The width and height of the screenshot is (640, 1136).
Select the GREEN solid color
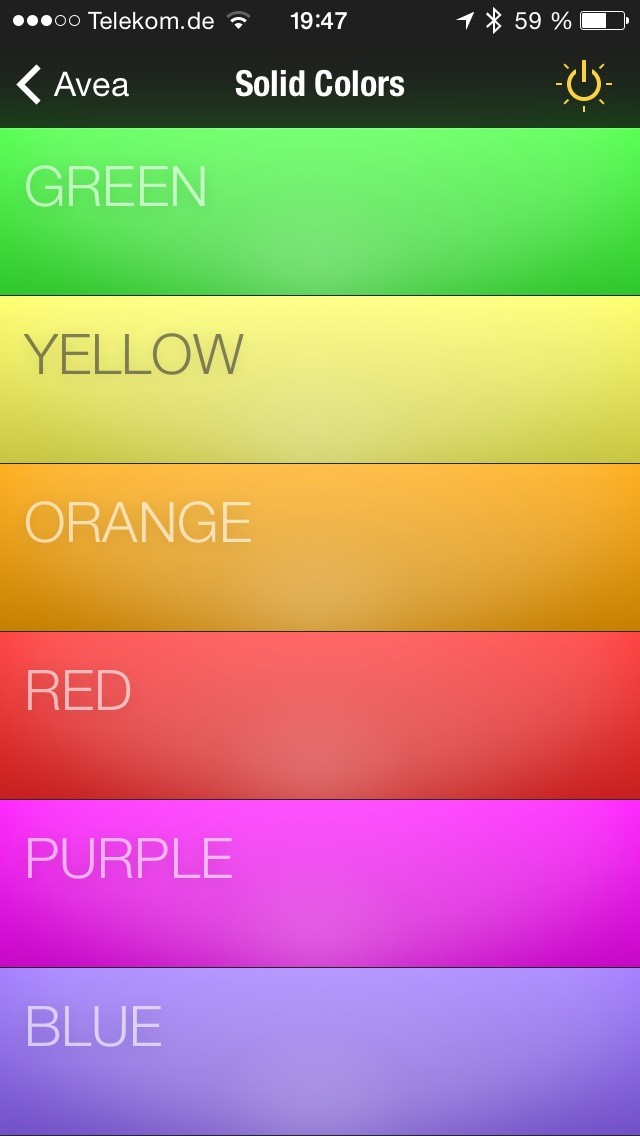(320, 212)
